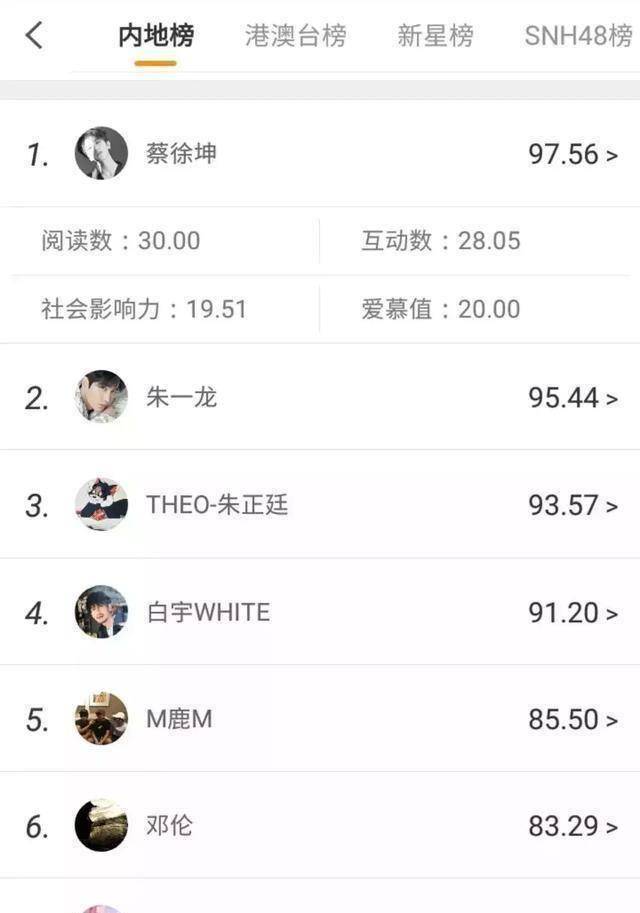Screen dimensions: 640x913
Task: Switch to the 港澳台榜 tab
Action: (x=295, y=37)
